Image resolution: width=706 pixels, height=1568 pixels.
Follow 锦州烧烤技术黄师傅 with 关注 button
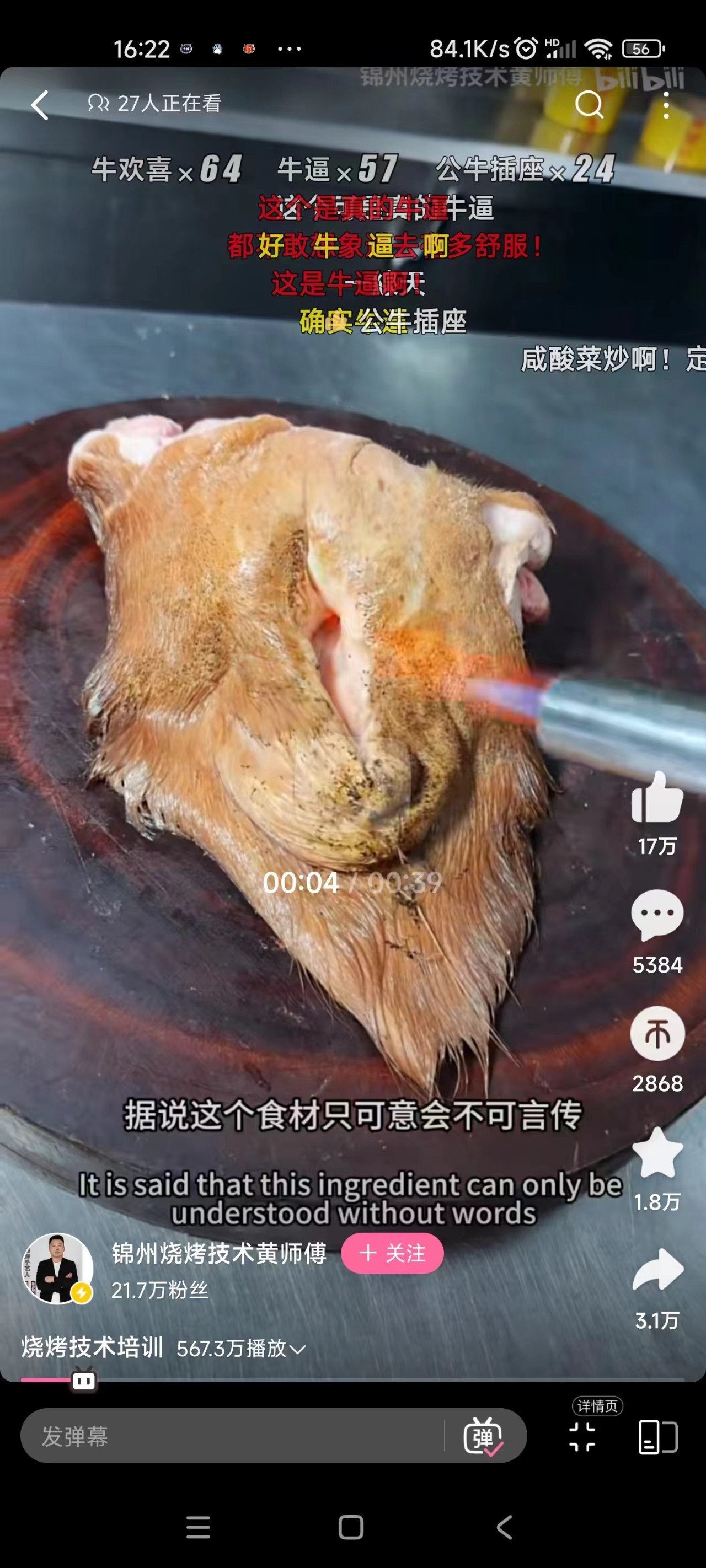(392, 1253)
